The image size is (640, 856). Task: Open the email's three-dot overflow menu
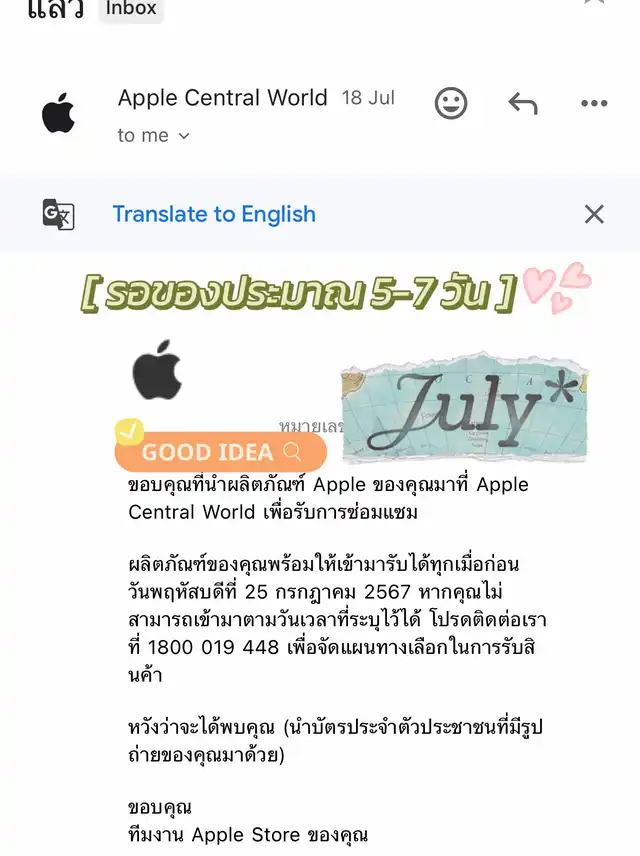coord(594,103)
